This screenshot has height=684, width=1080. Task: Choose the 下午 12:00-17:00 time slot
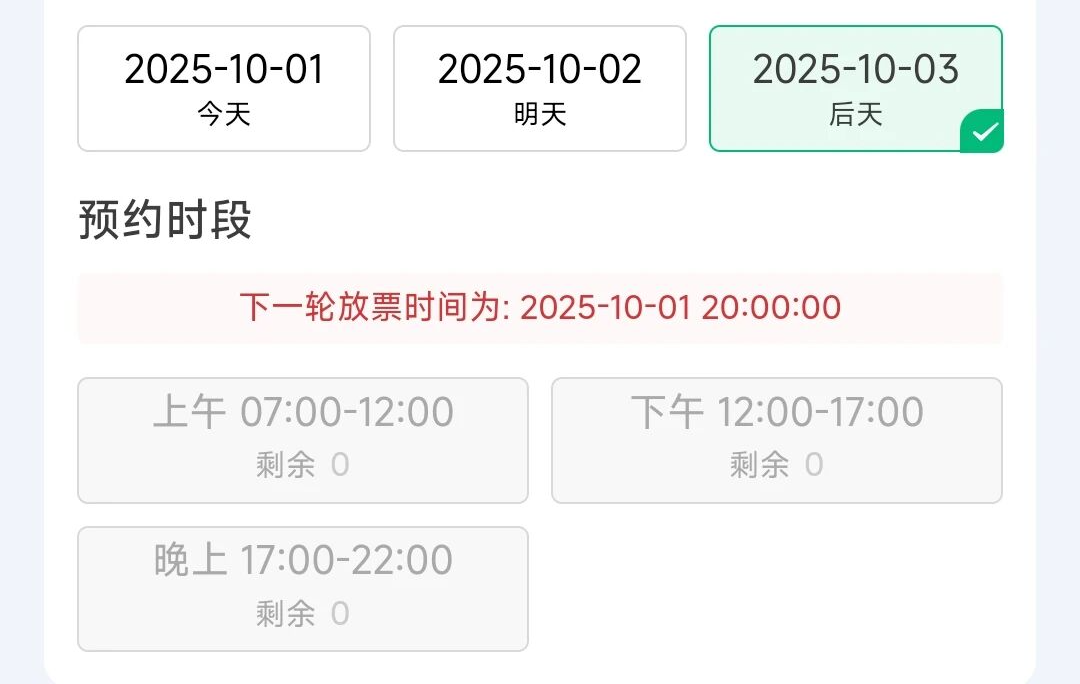(x=777, y=440)
